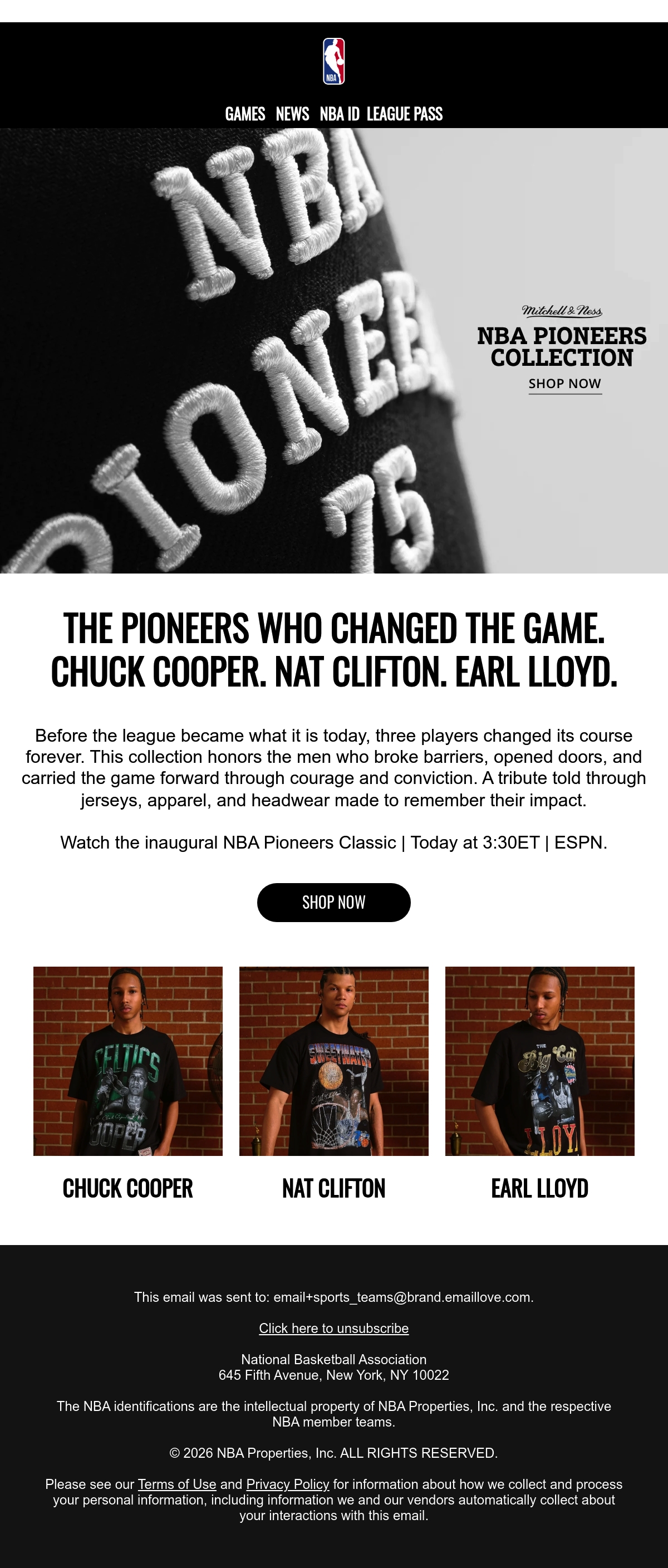Screen dimensions: 668x1568
Task: Open LEAGUE PASS in the header
Action: (405, 114)
